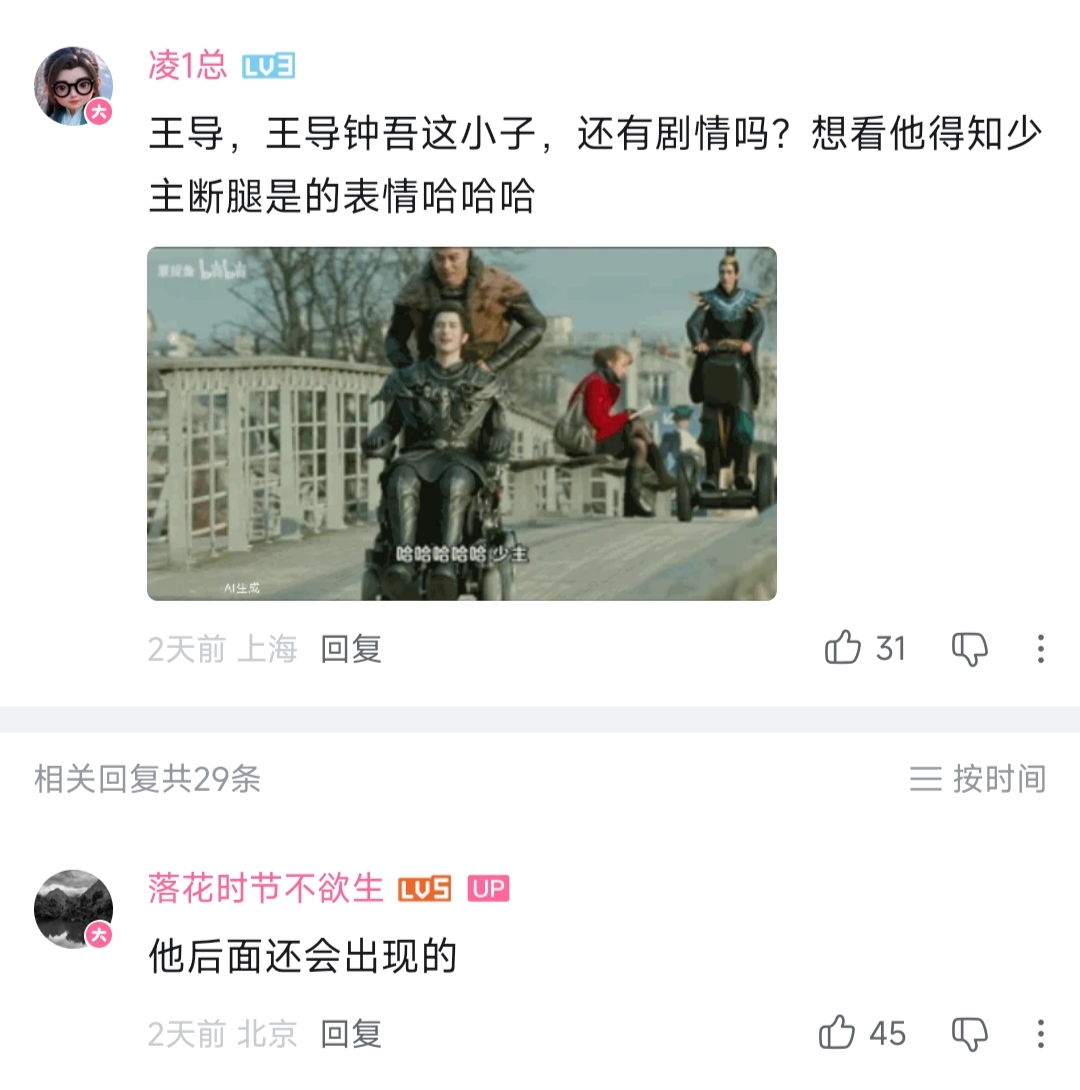Reply to 落花时节不欲生's comment
The image size is (1080, 1090).
click(x=351, y=1034)
